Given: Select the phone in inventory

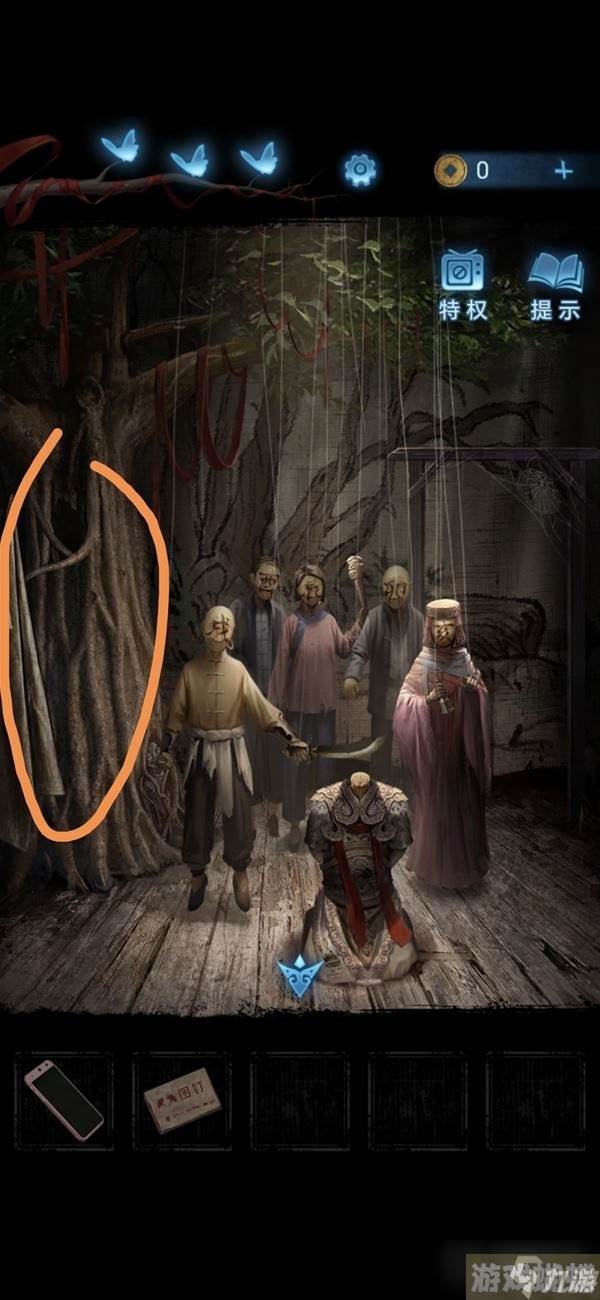Looking at the screenshot, I should click(64, 1099).
